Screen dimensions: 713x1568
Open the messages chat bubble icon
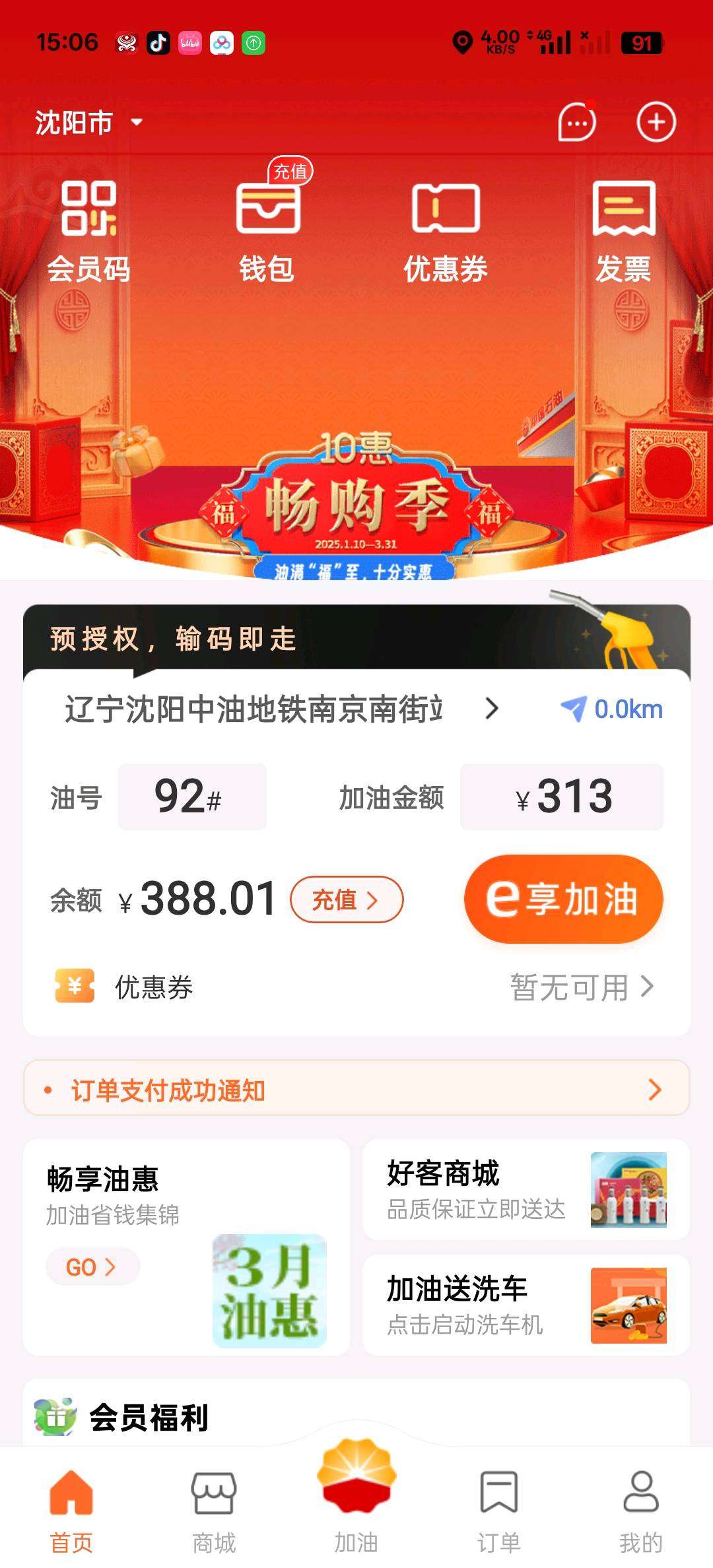click(576, 122)
